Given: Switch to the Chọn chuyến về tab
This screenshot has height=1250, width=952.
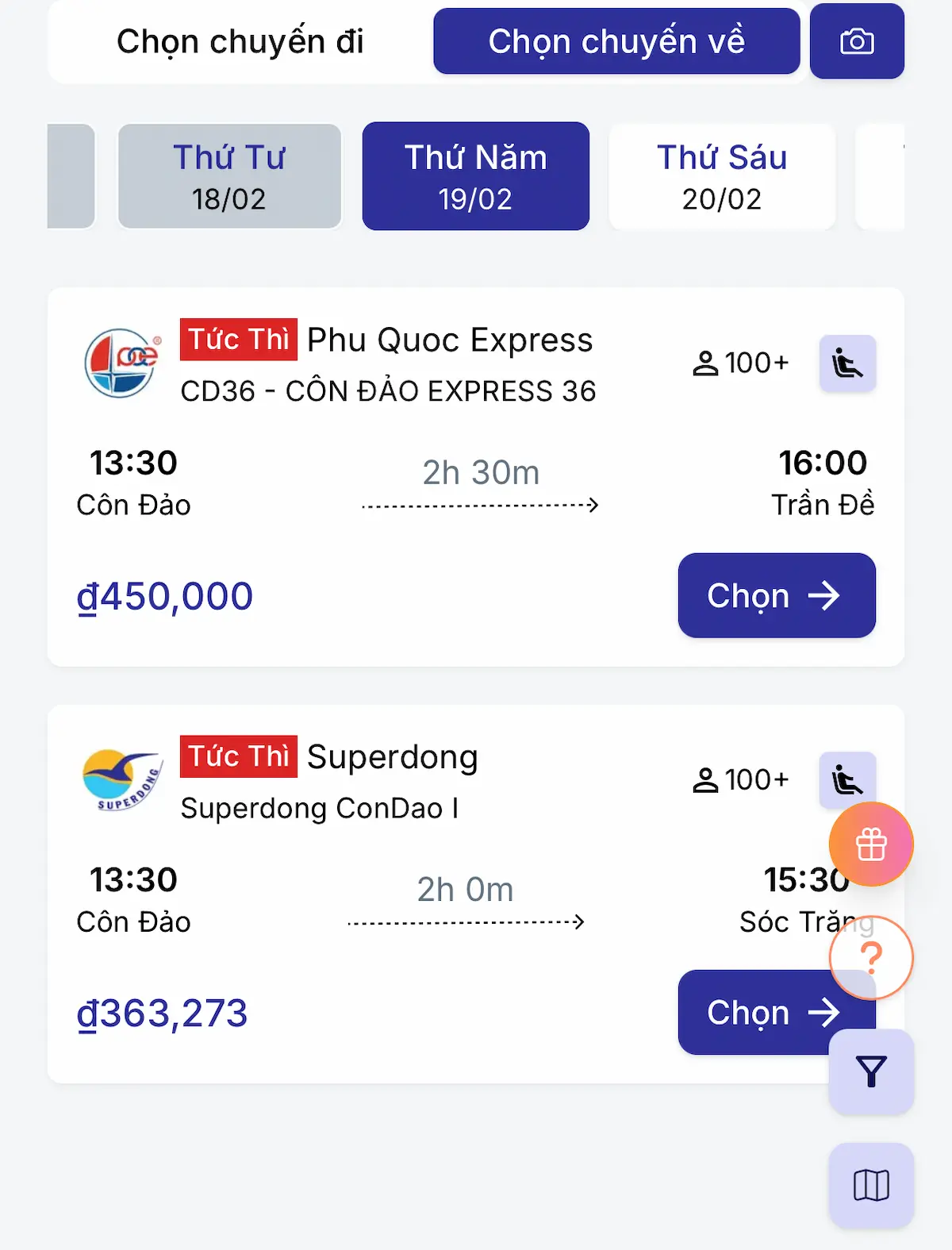Looking at the screenshot, I should point(616,41).
